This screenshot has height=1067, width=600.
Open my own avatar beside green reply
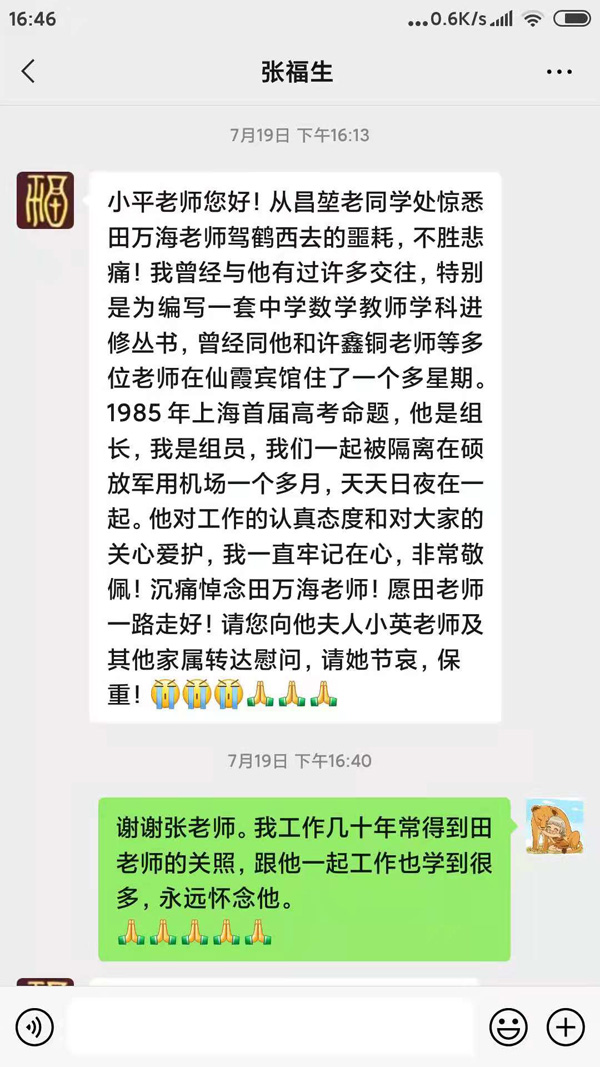click(x=555, y=826)
